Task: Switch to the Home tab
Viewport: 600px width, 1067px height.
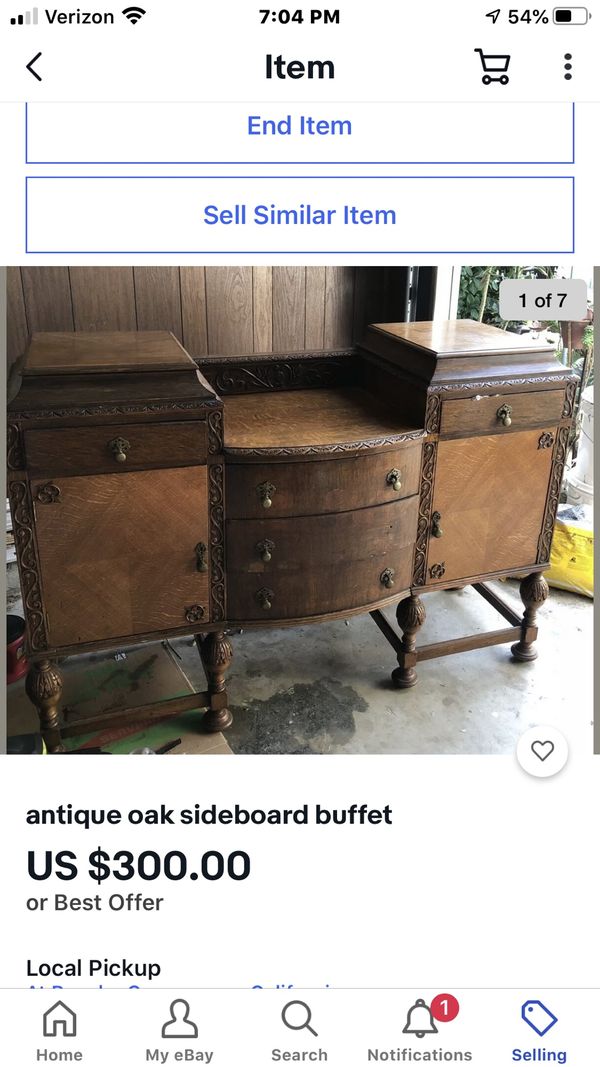Action: 59,1032
